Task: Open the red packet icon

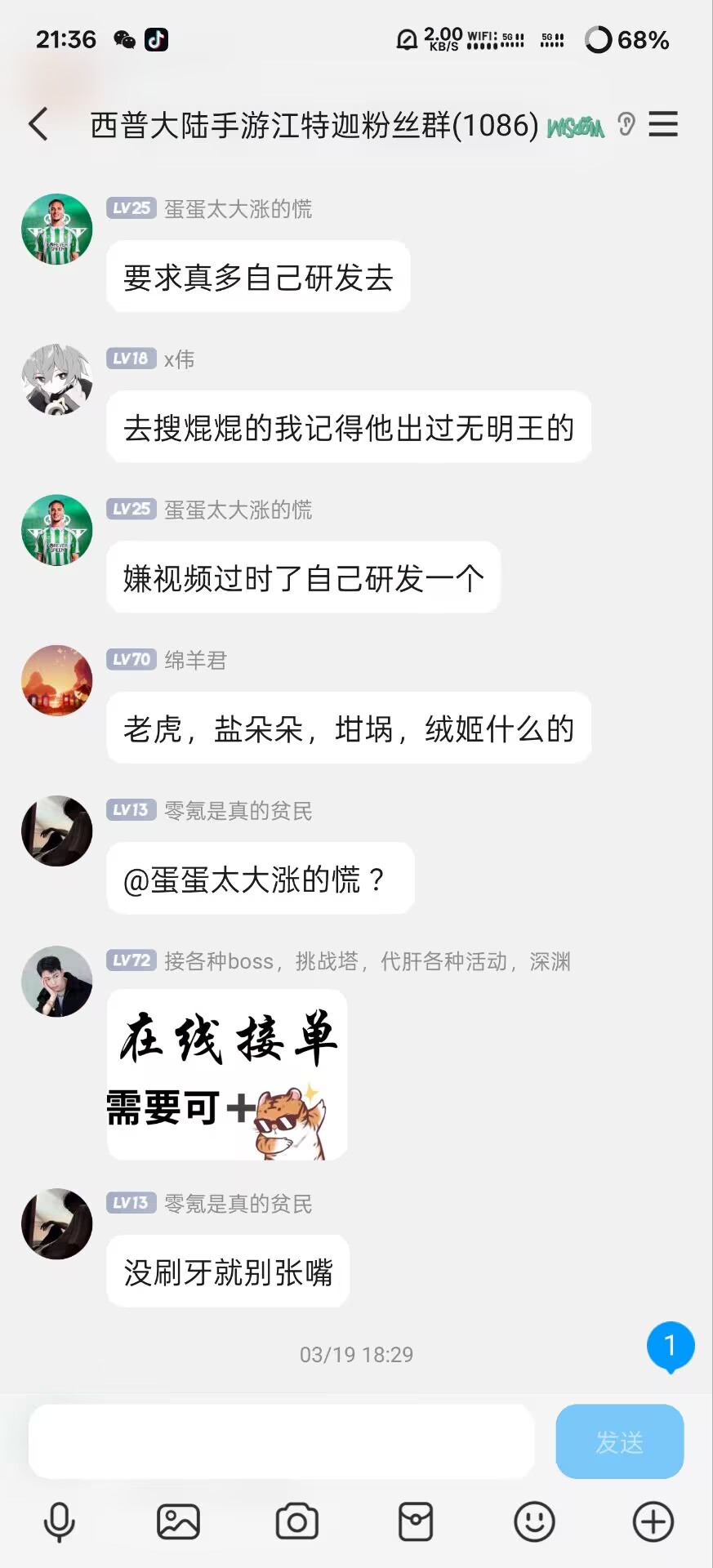Action: click(415, 1521)
